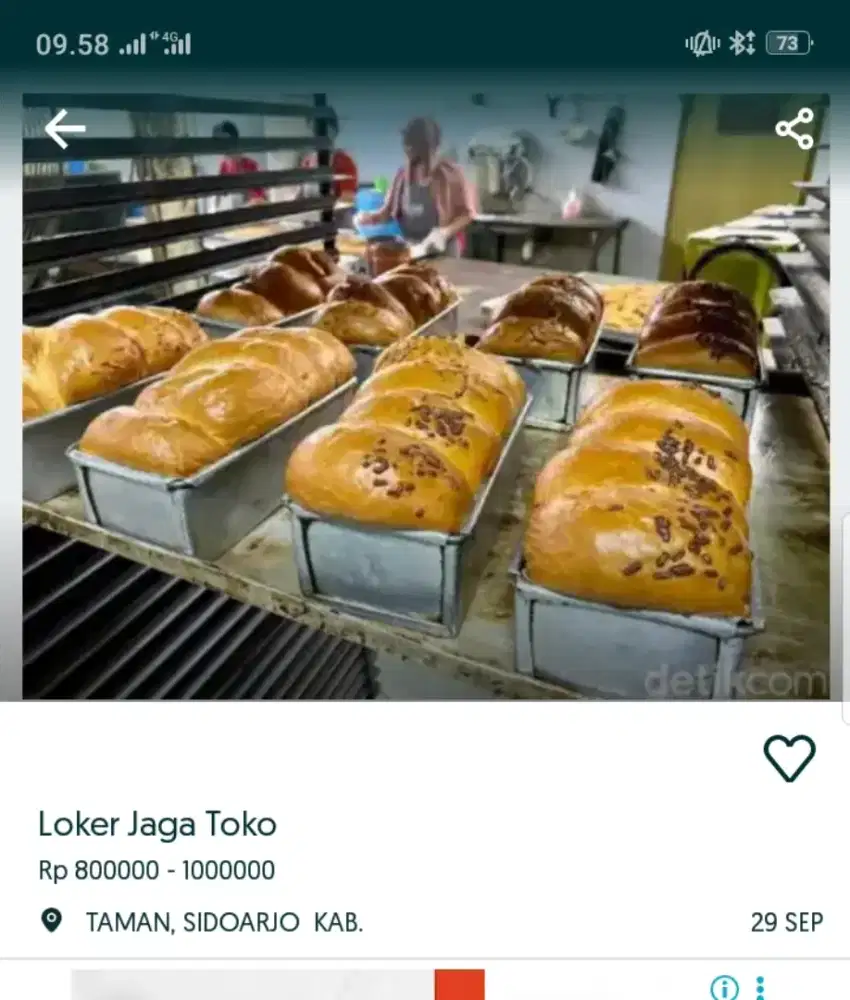Viewport: 850px width, 1000px height.
Task: Share this listing via the share icon
Action: pos(793,128)
